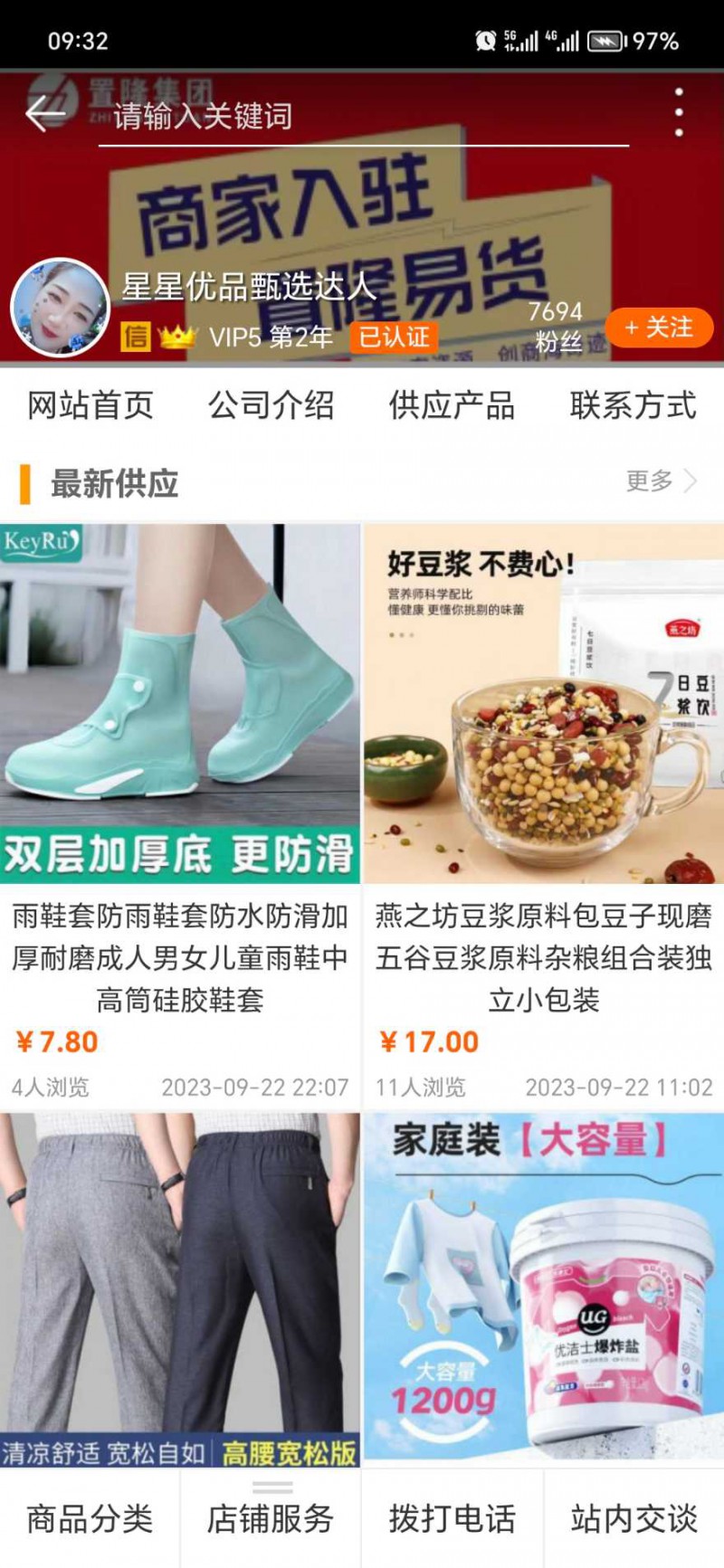The image size is (724, 1568).
Task: Switch to the 网站首页 tab
Action: click(90, 406)
